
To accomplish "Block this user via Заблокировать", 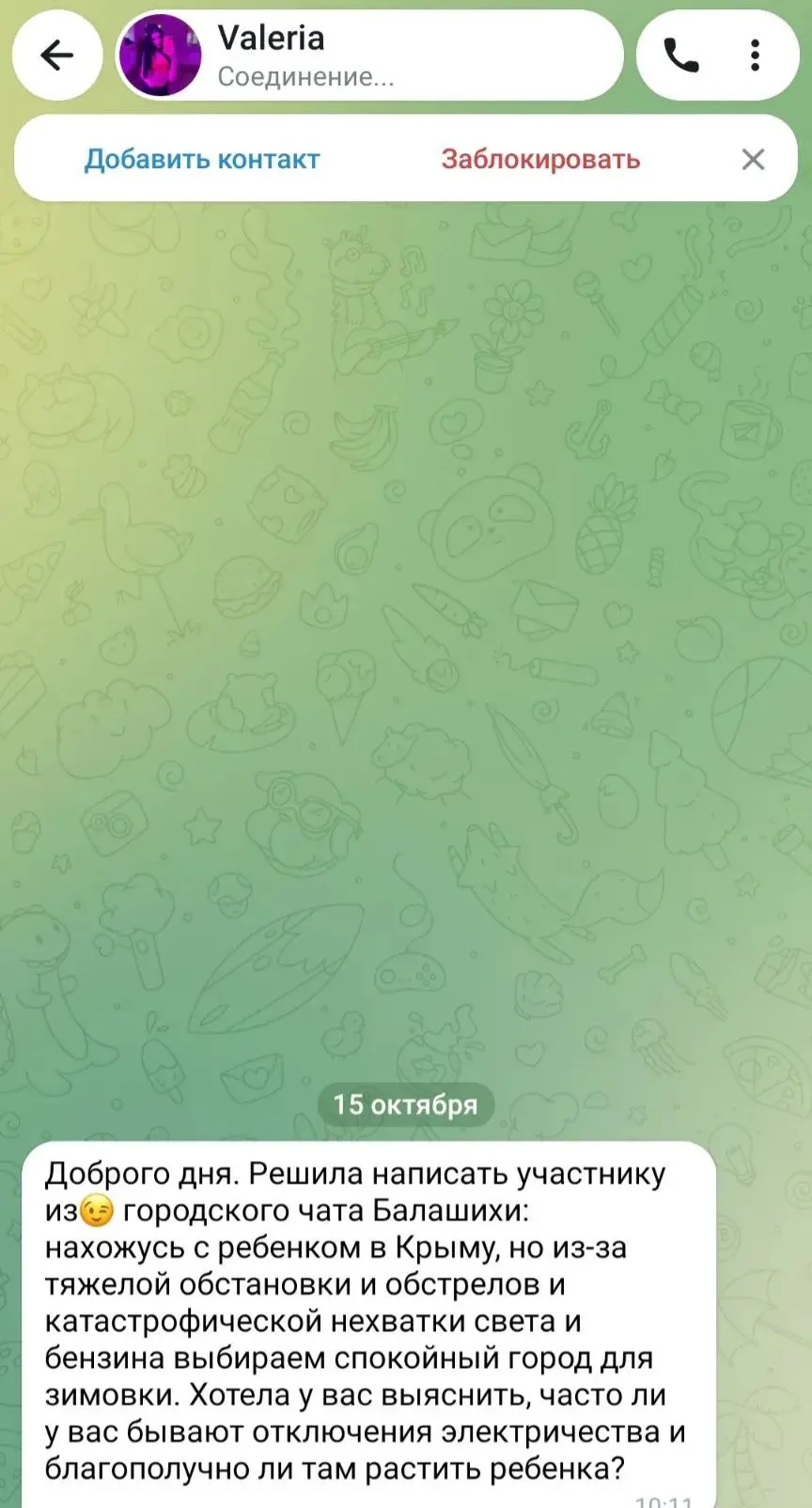I will (x=540, y=159).
